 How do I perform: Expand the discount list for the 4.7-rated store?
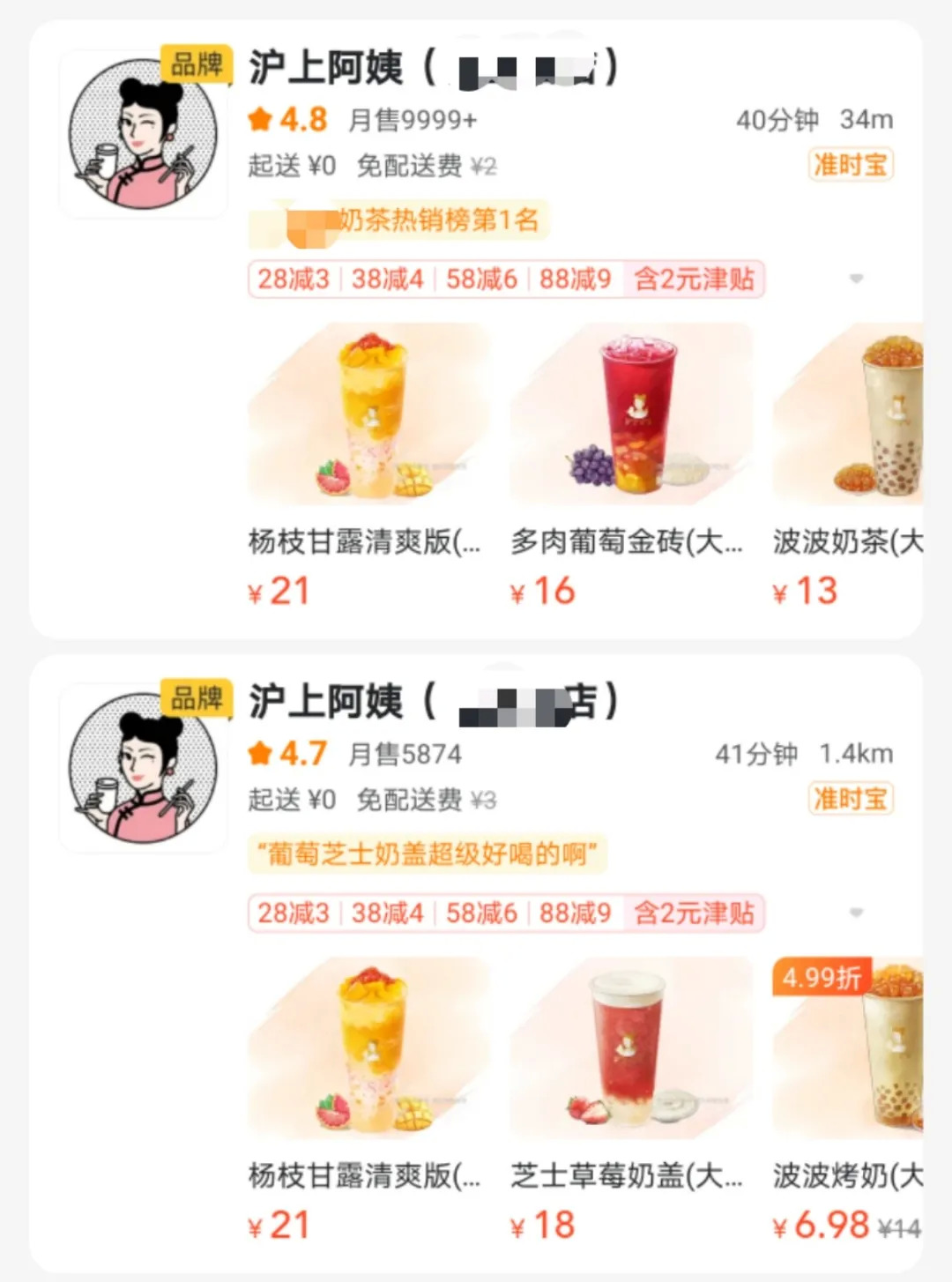coord(855,913)
